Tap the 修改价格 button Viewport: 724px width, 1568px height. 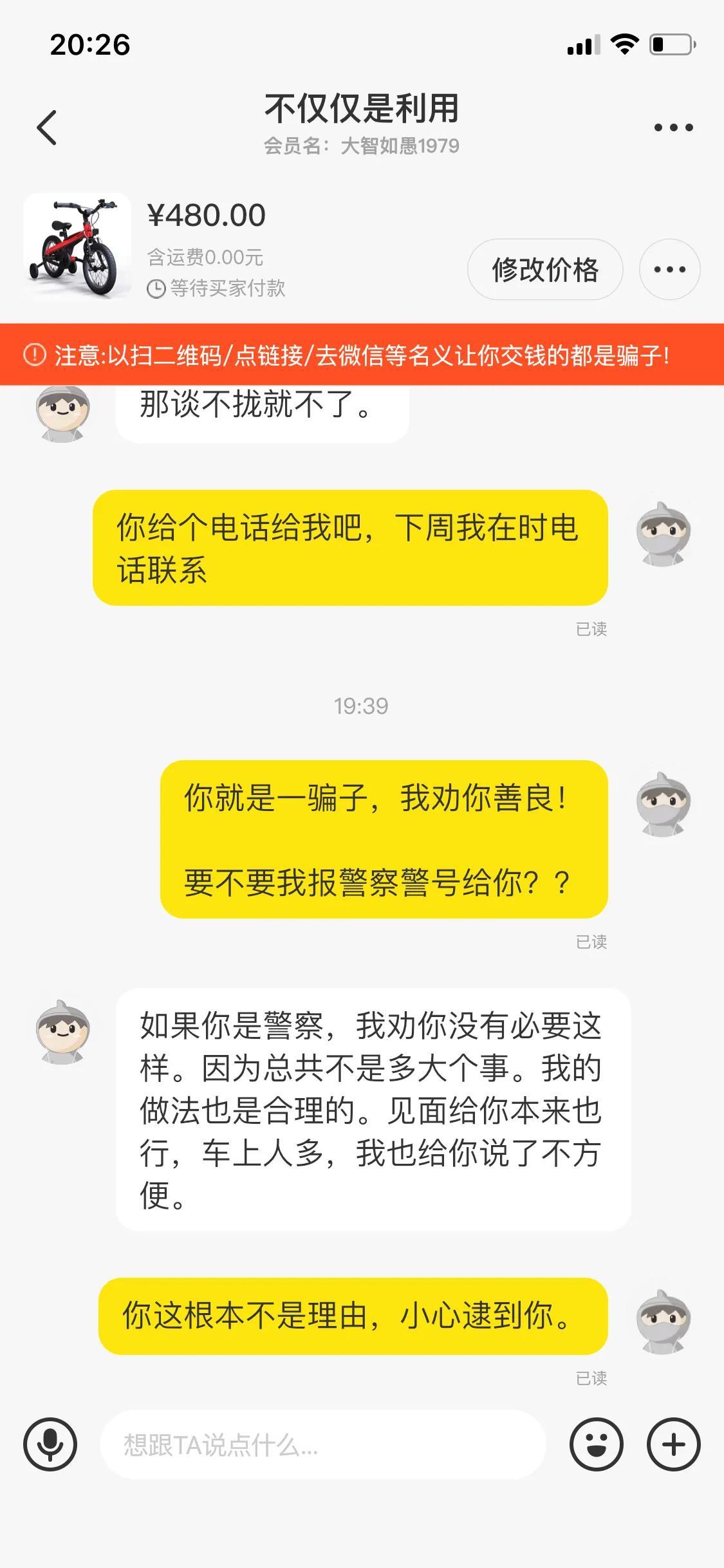click(545, 269)
